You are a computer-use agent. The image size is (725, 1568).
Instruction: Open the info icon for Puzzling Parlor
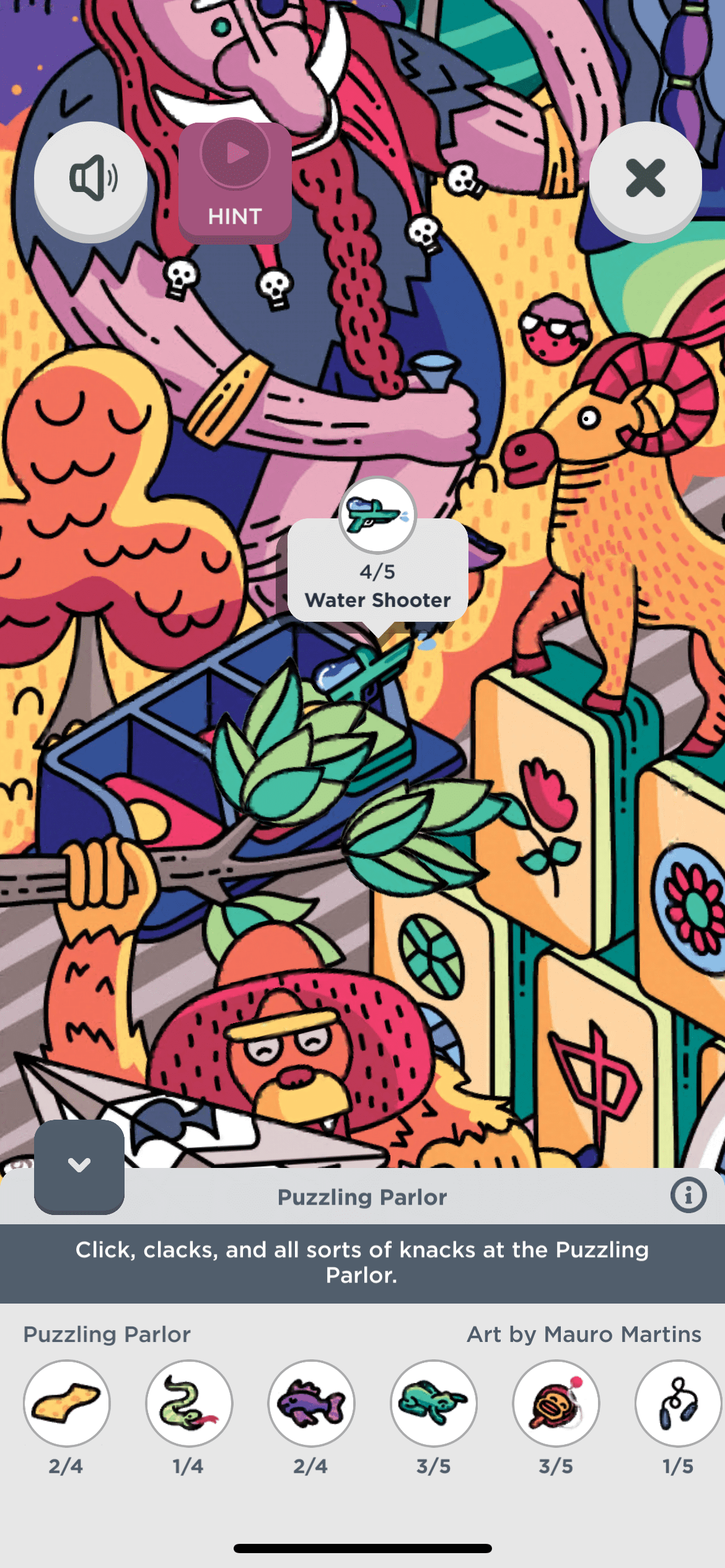click(688, 1195)
